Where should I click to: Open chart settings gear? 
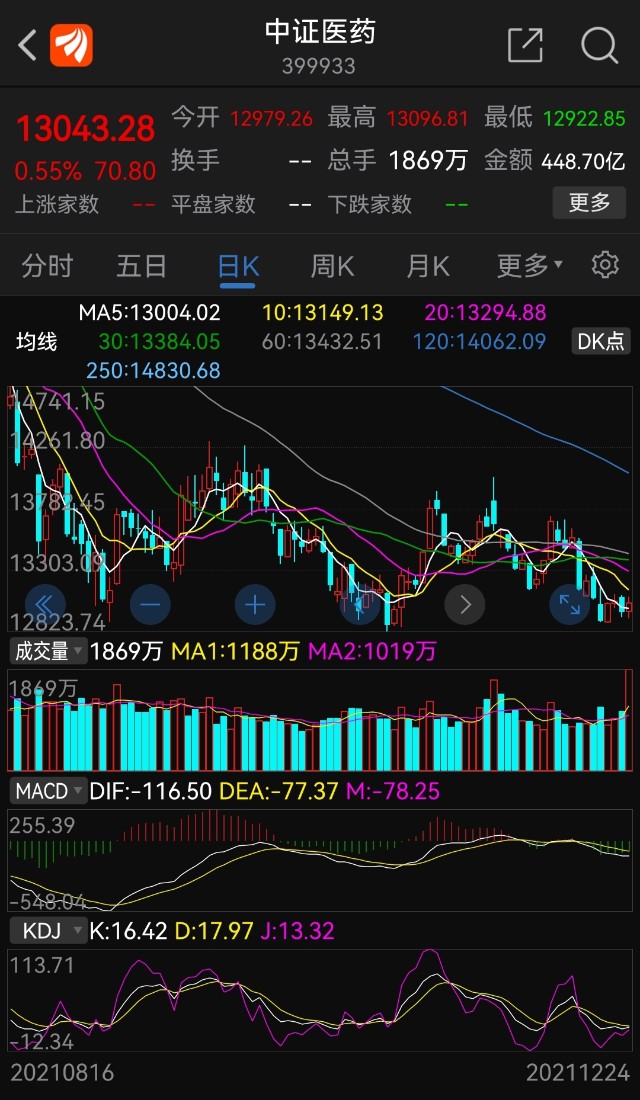[x=604, y=265]
